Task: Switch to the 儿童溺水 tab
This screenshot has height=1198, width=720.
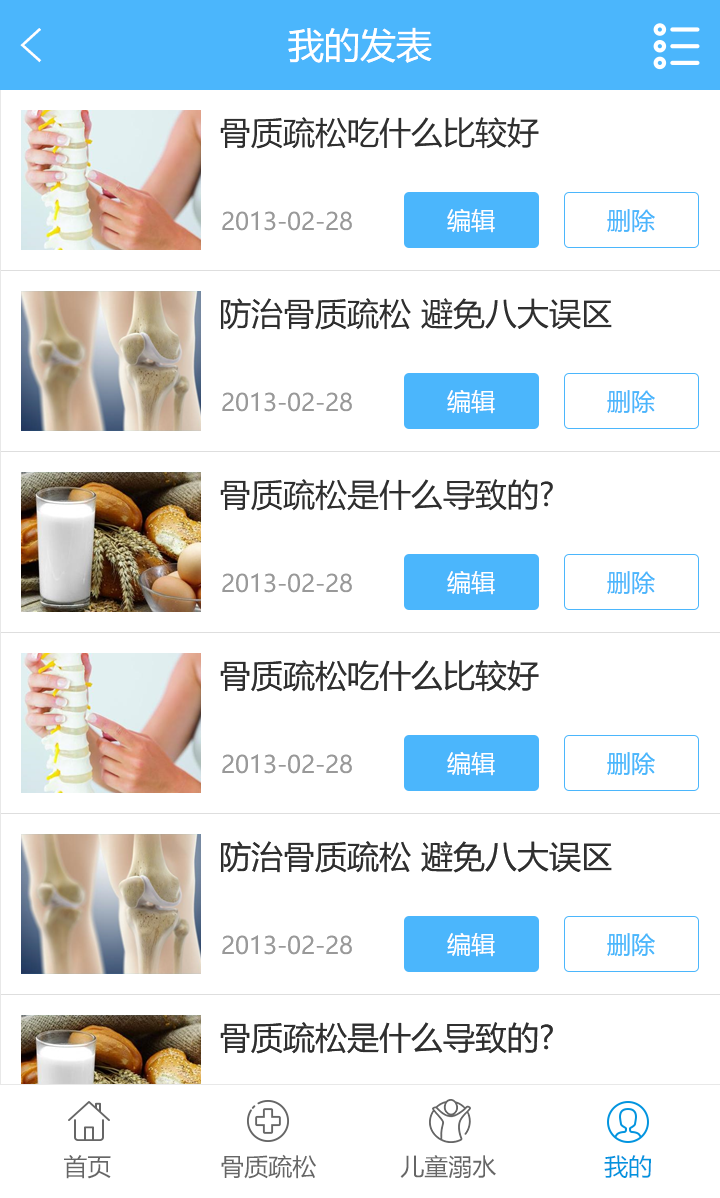Action: click(x=449, y=1140)
